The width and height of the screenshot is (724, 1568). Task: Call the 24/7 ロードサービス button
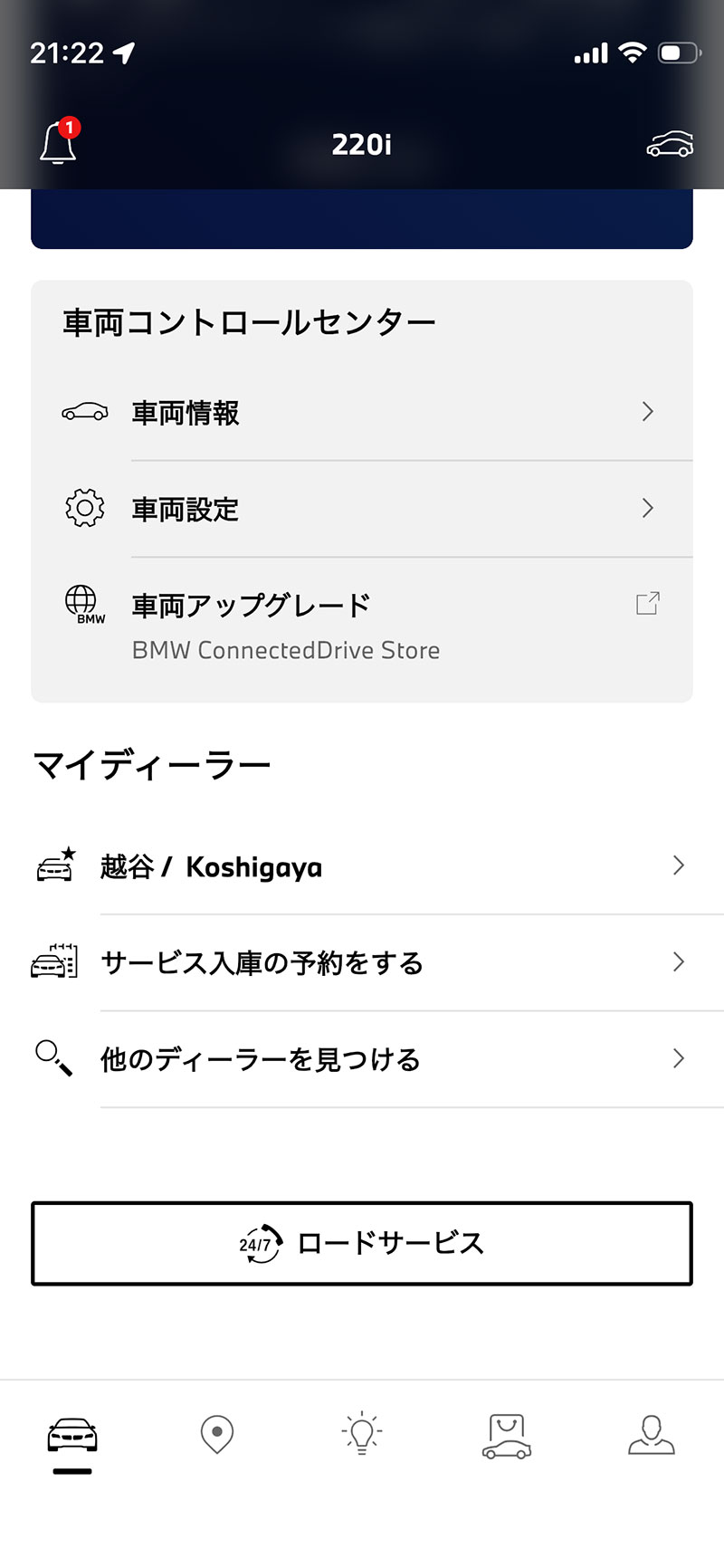coord(362,1243)
